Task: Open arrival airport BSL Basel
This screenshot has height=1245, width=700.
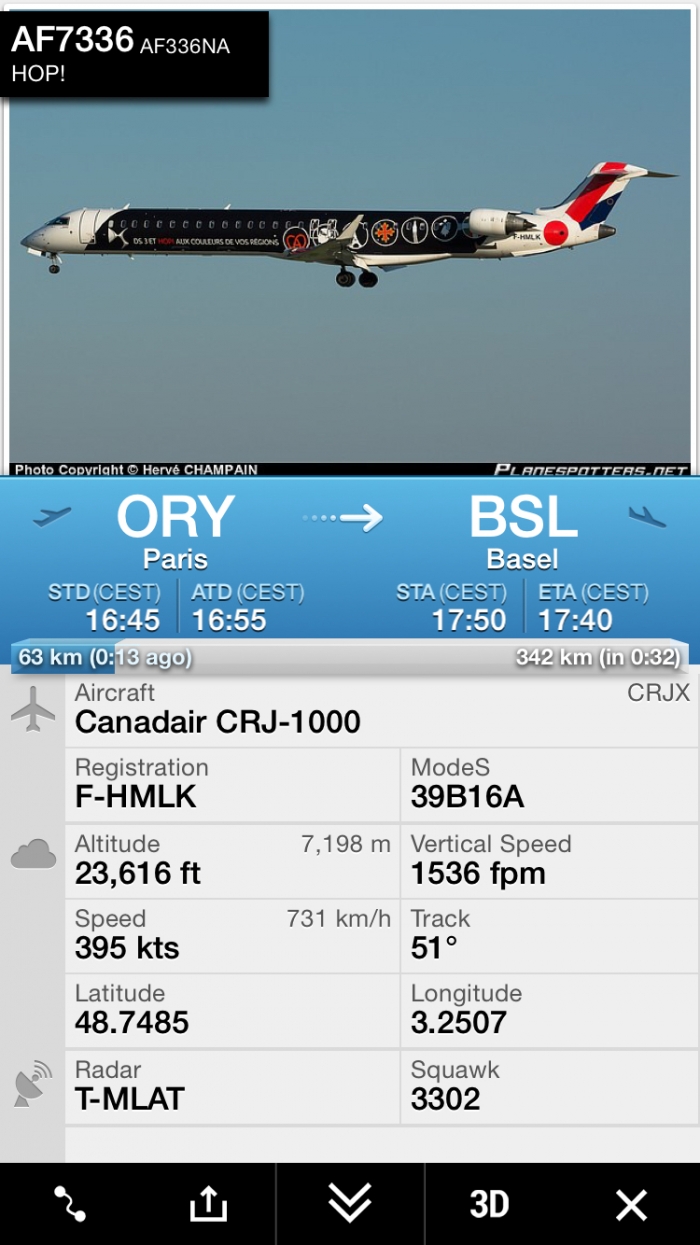Action: pos(523,532)
